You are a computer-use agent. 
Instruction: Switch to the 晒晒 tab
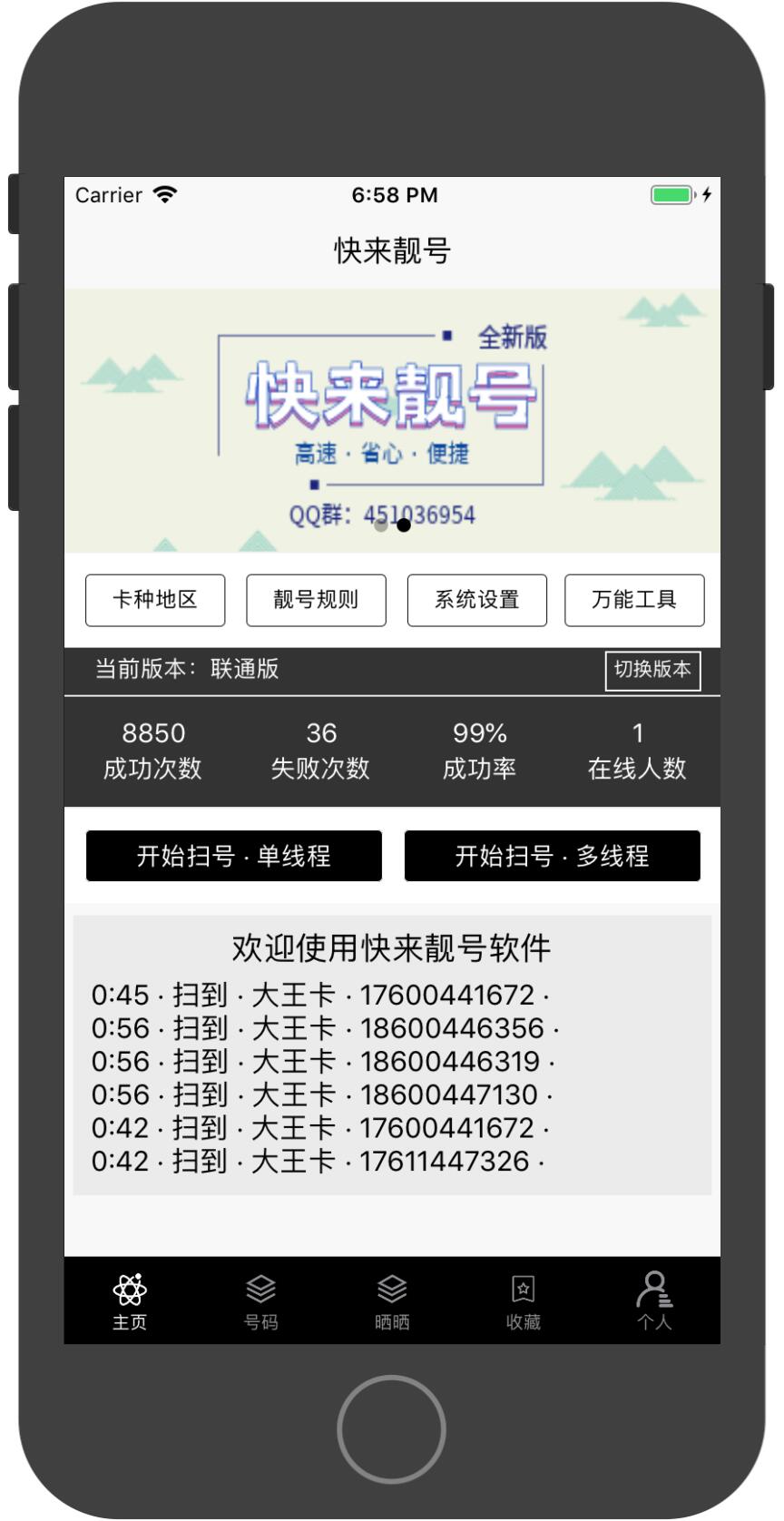[x=392, y=1300]
